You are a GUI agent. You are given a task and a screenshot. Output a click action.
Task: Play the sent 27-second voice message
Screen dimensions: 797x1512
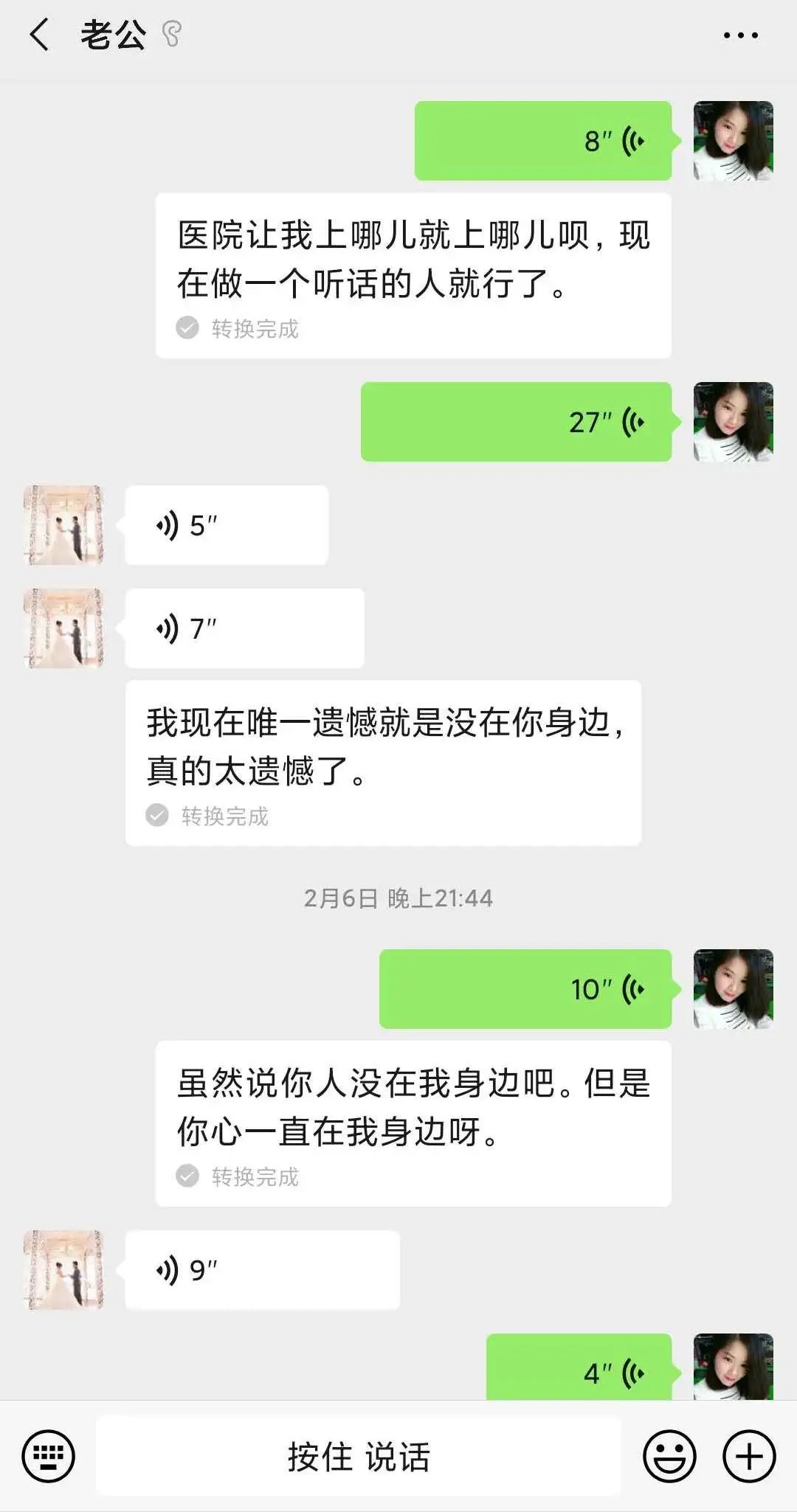516,422
